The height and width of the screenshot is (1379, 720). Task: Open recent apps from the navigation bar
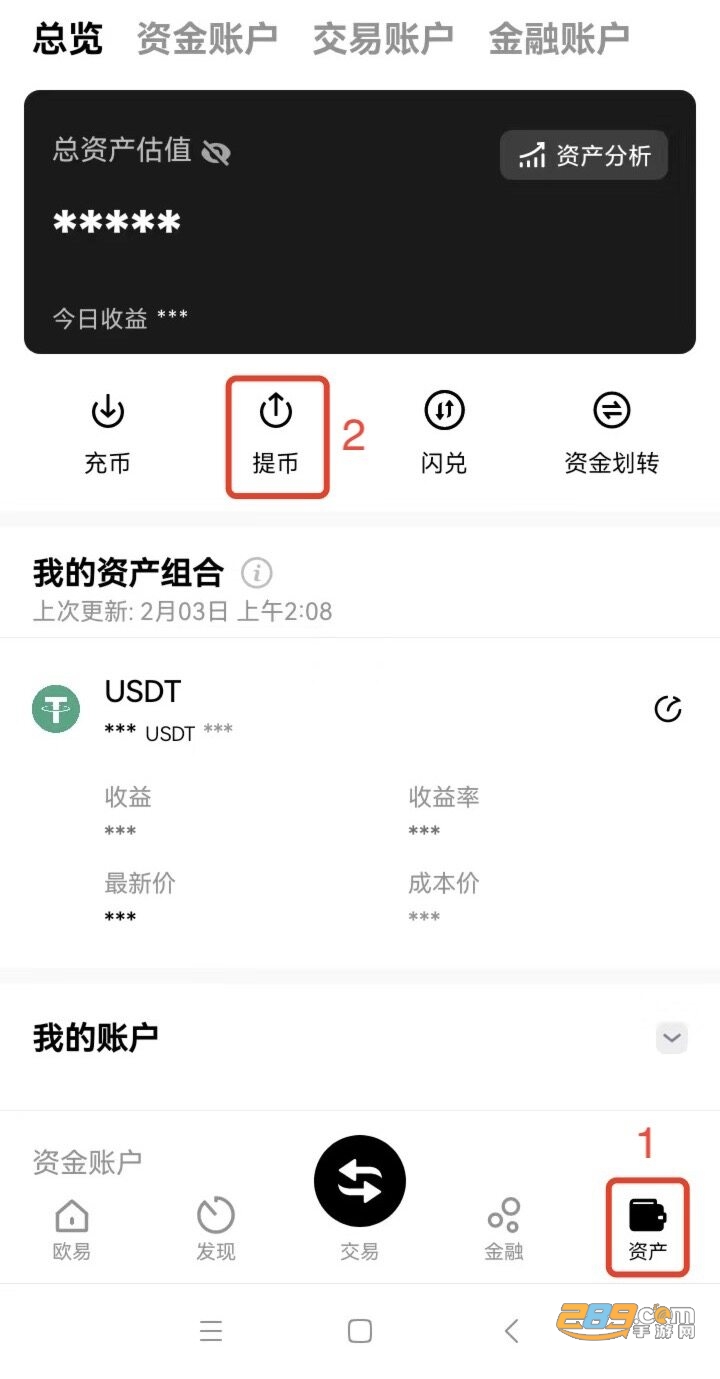(x=210, y=1331)
